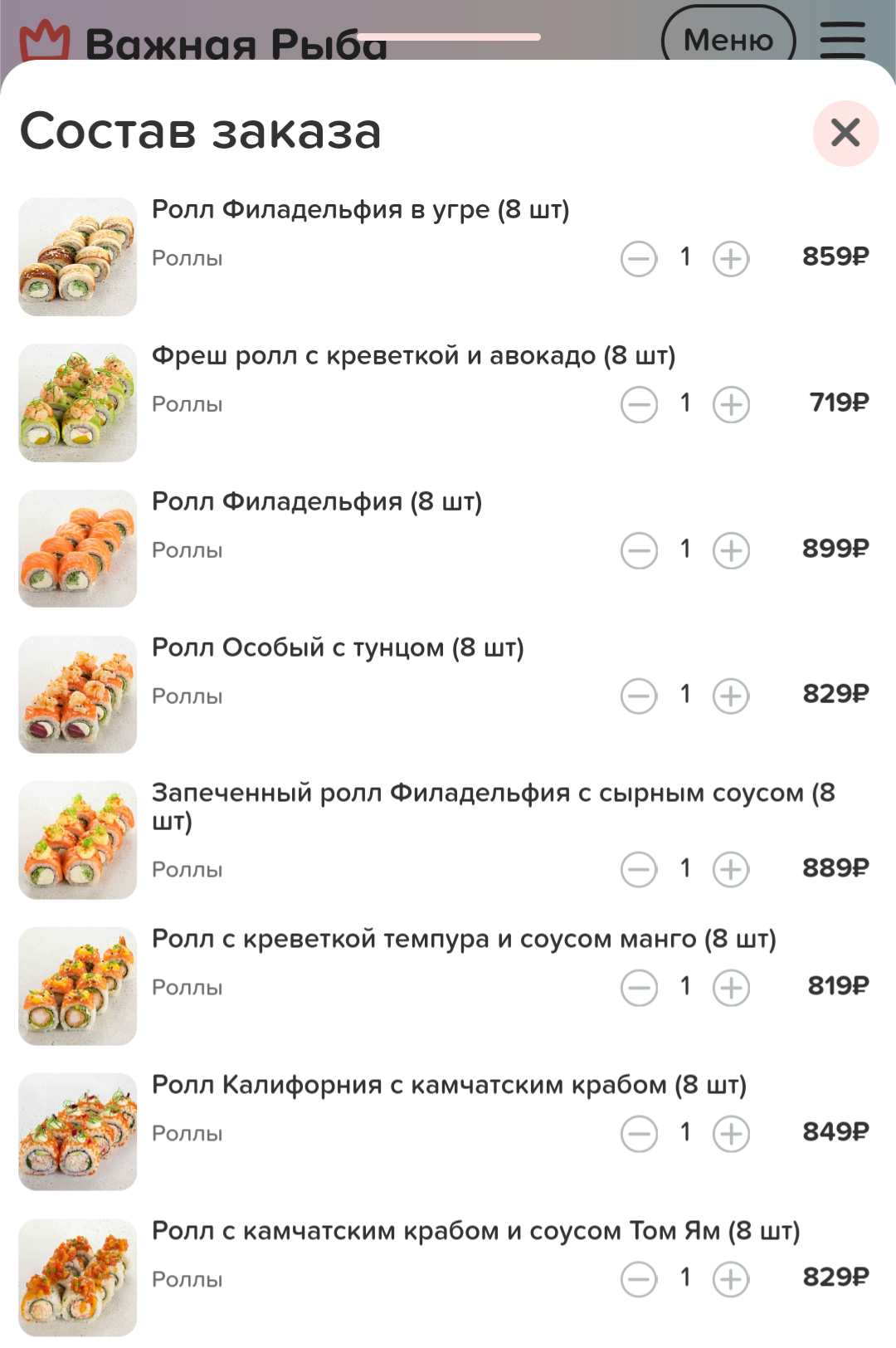Add one more Фреш ролл с креветкой и авокадо
896x1348 pixels.
731,405
